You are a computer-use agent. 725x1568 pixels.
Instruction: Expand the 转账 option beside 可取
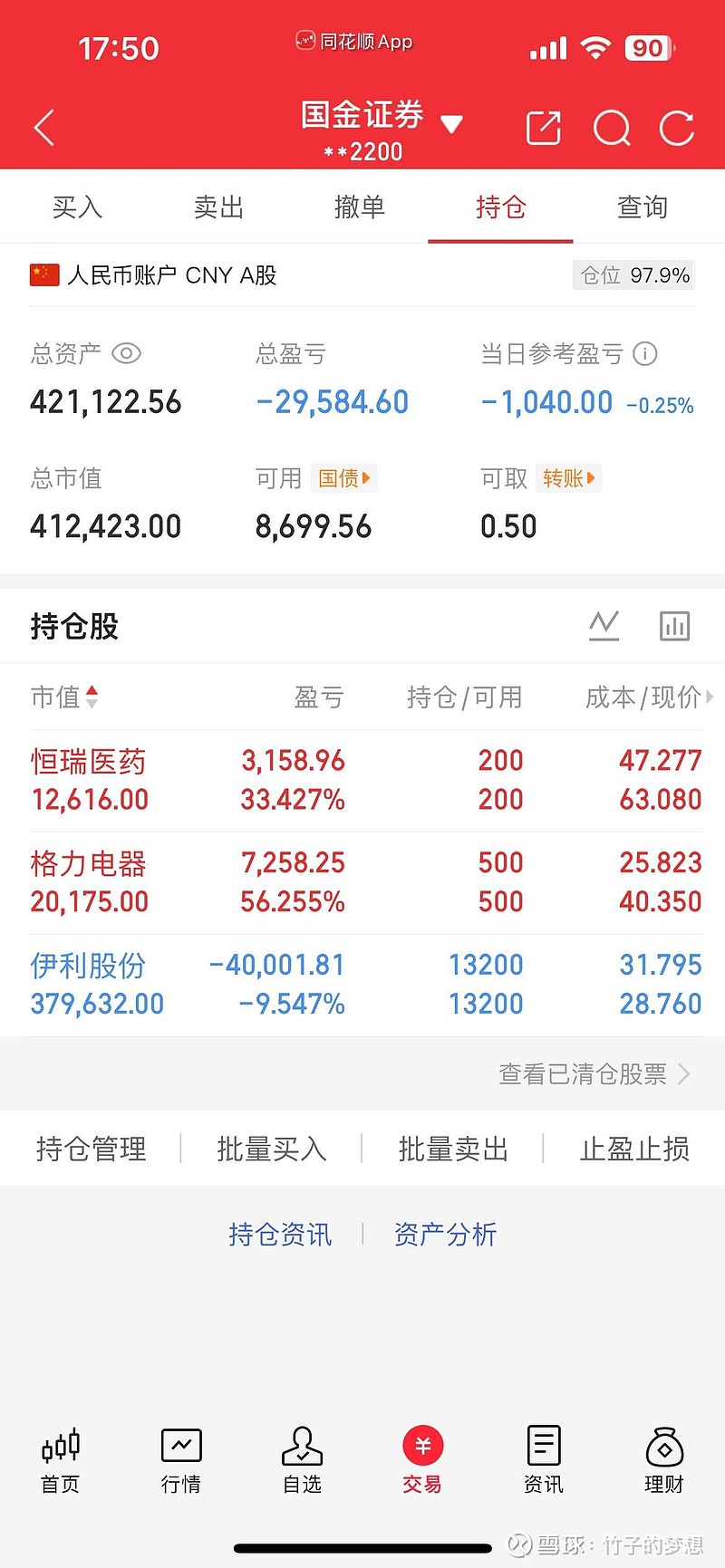point(568,478)
